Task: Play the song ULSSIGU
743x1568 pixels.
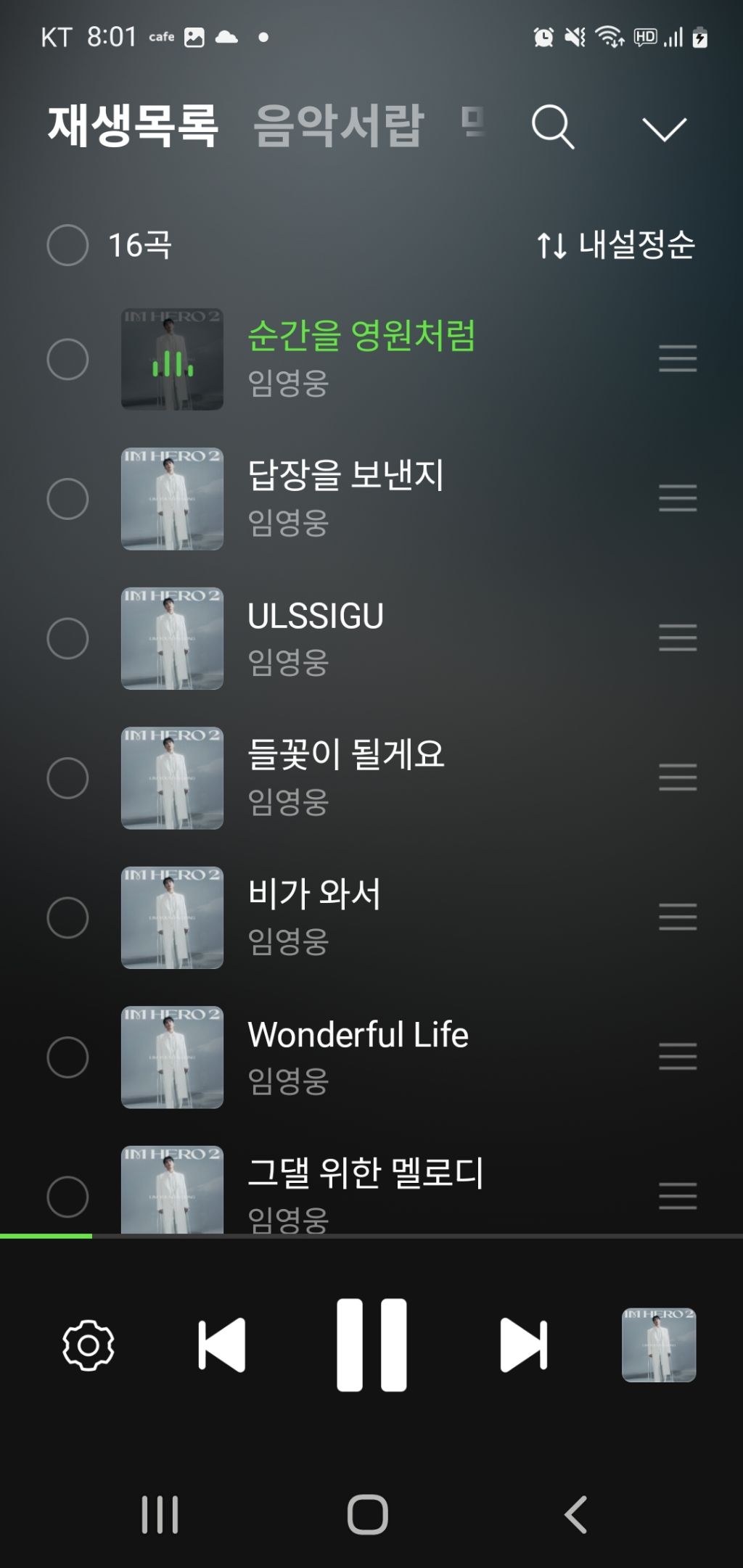Action: 316,616
